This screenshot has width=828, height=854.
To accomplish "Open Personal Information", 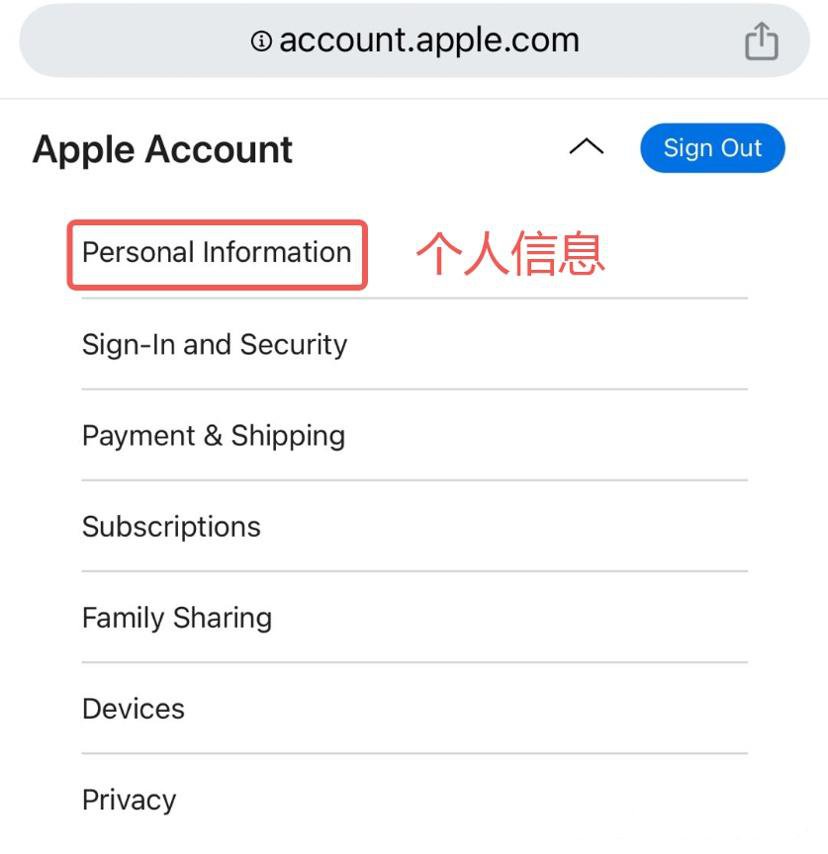I will click(x=216, y=253).
